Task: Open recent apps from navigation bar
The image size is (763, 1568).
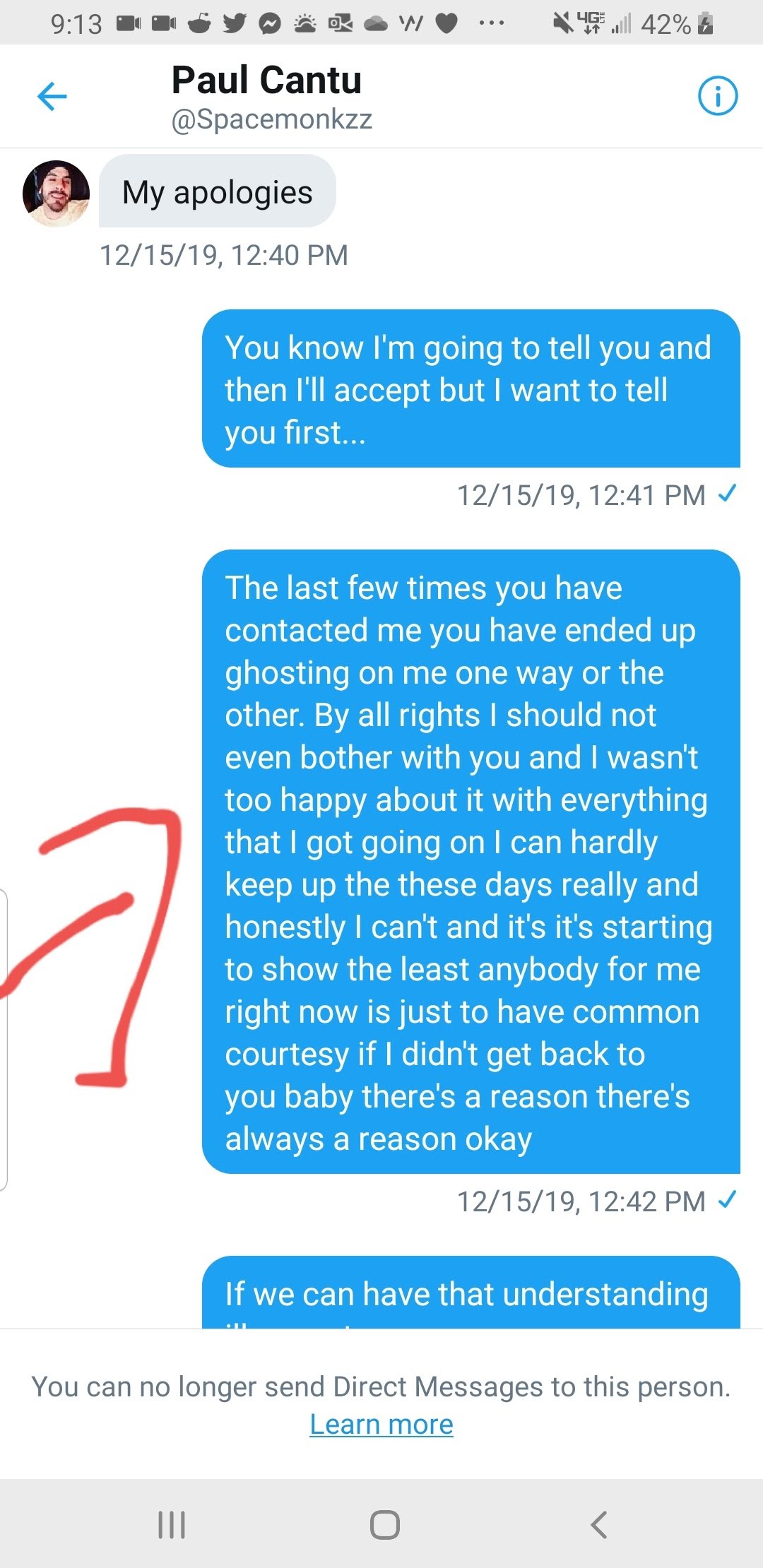Action: tap(172, 1524)
